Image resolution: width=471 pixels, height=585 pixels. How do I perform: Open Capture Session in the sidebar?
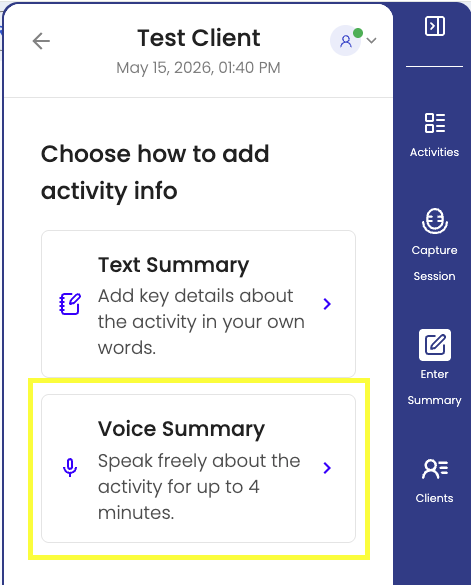[434, 245]
